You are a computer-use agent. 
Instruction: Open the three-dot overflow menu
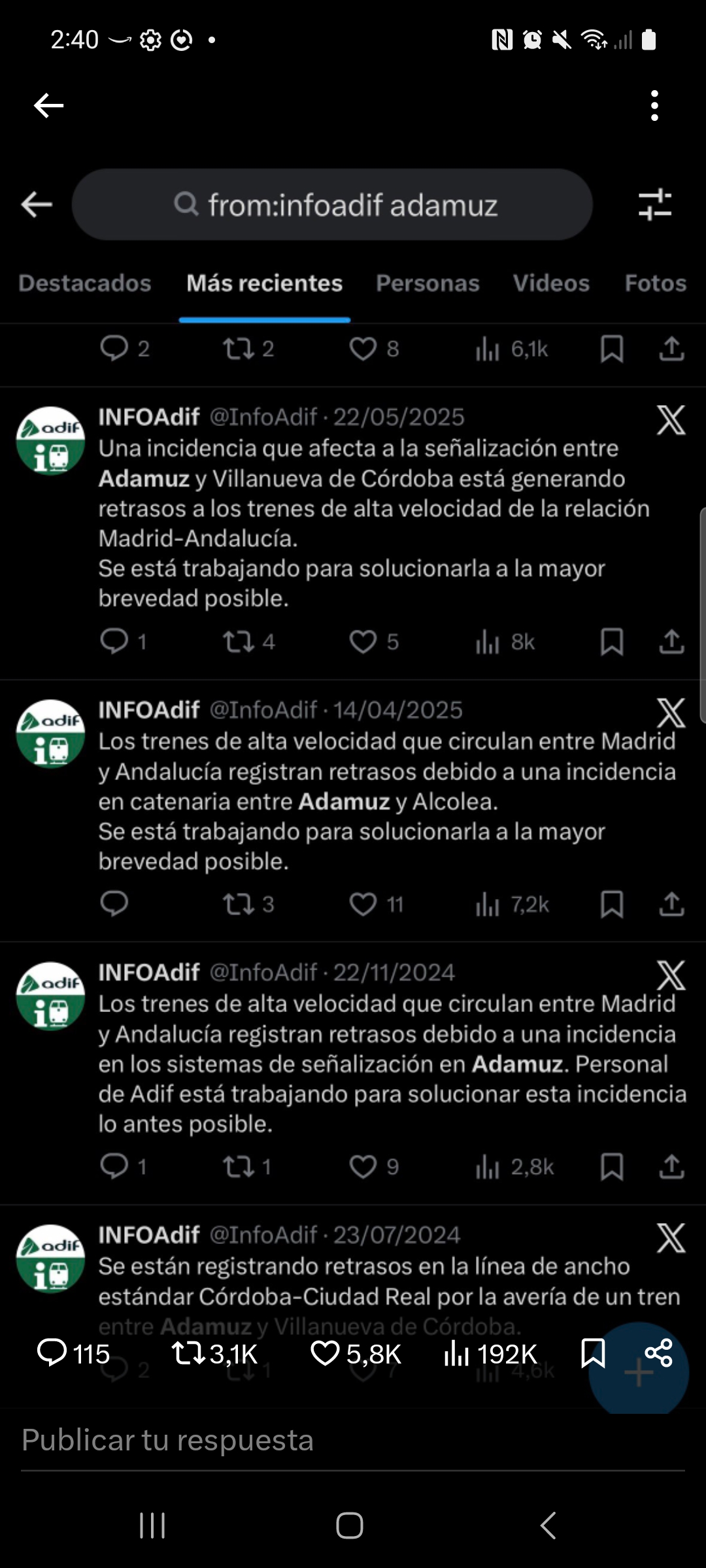(x=654, y=105)
